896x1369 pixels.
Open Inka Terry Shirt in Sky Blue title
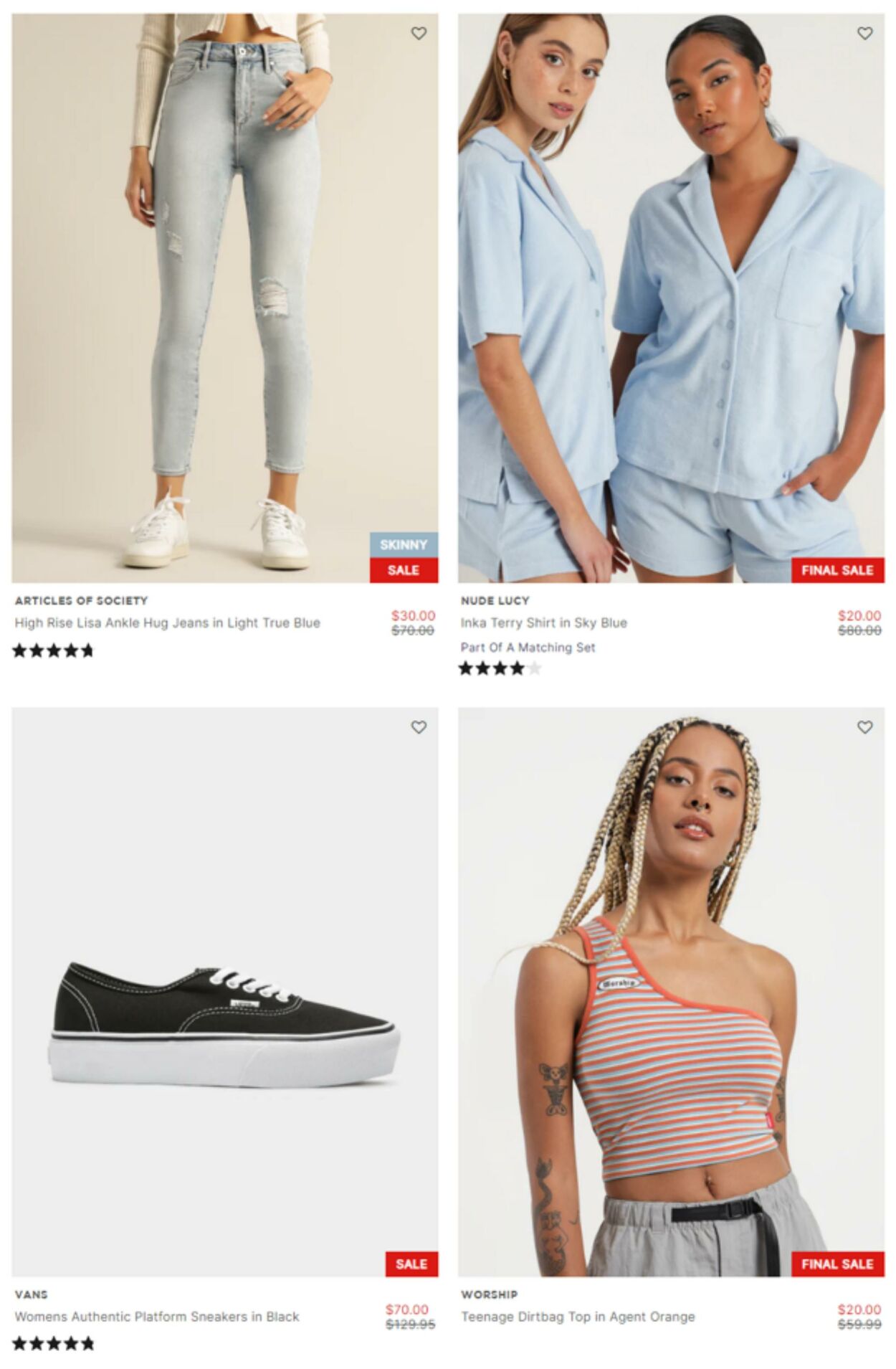(x=543, y=623)
